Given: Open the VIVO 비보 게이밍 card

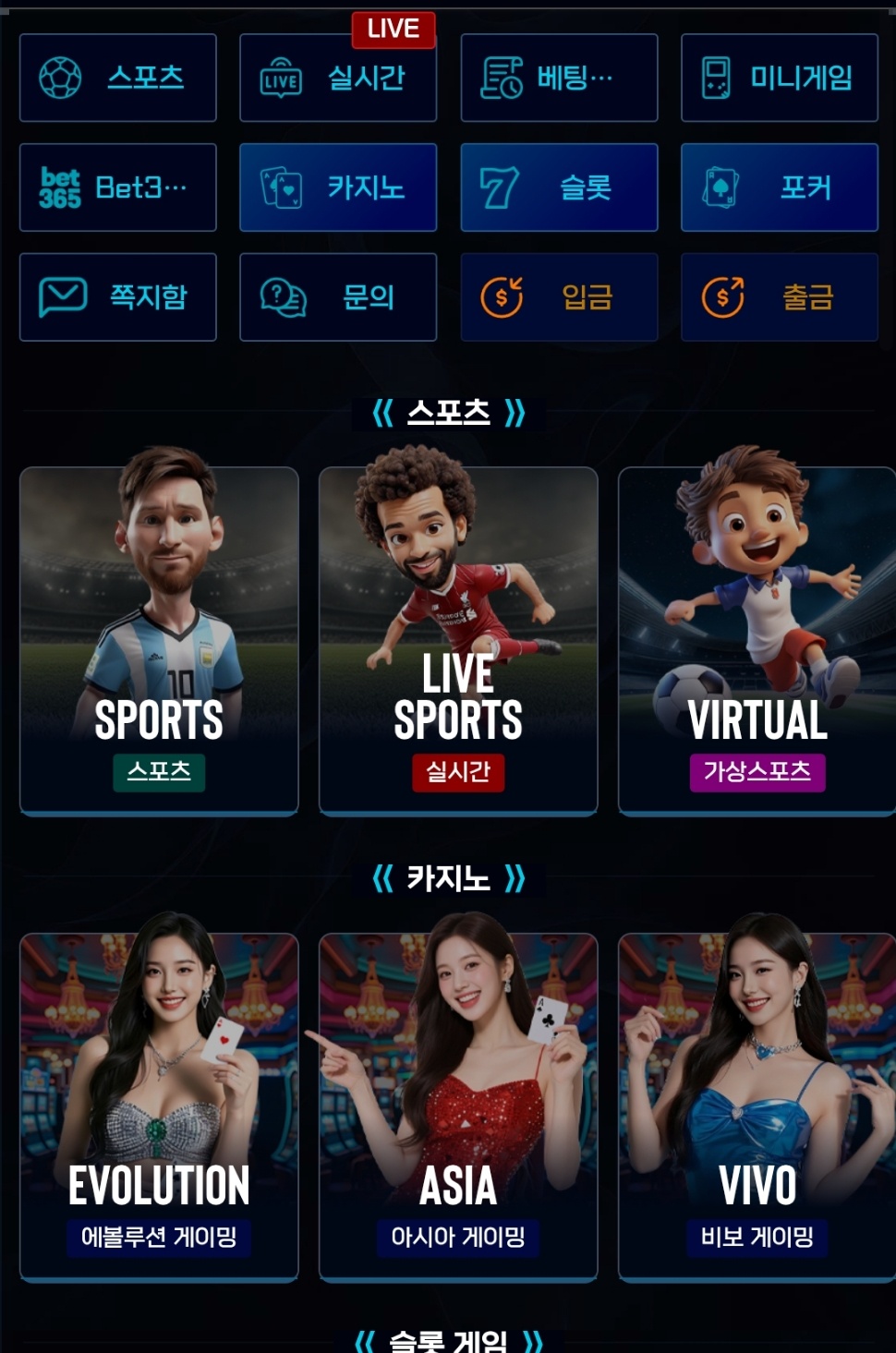Looking at the screenshot, I should [757, 1106].
